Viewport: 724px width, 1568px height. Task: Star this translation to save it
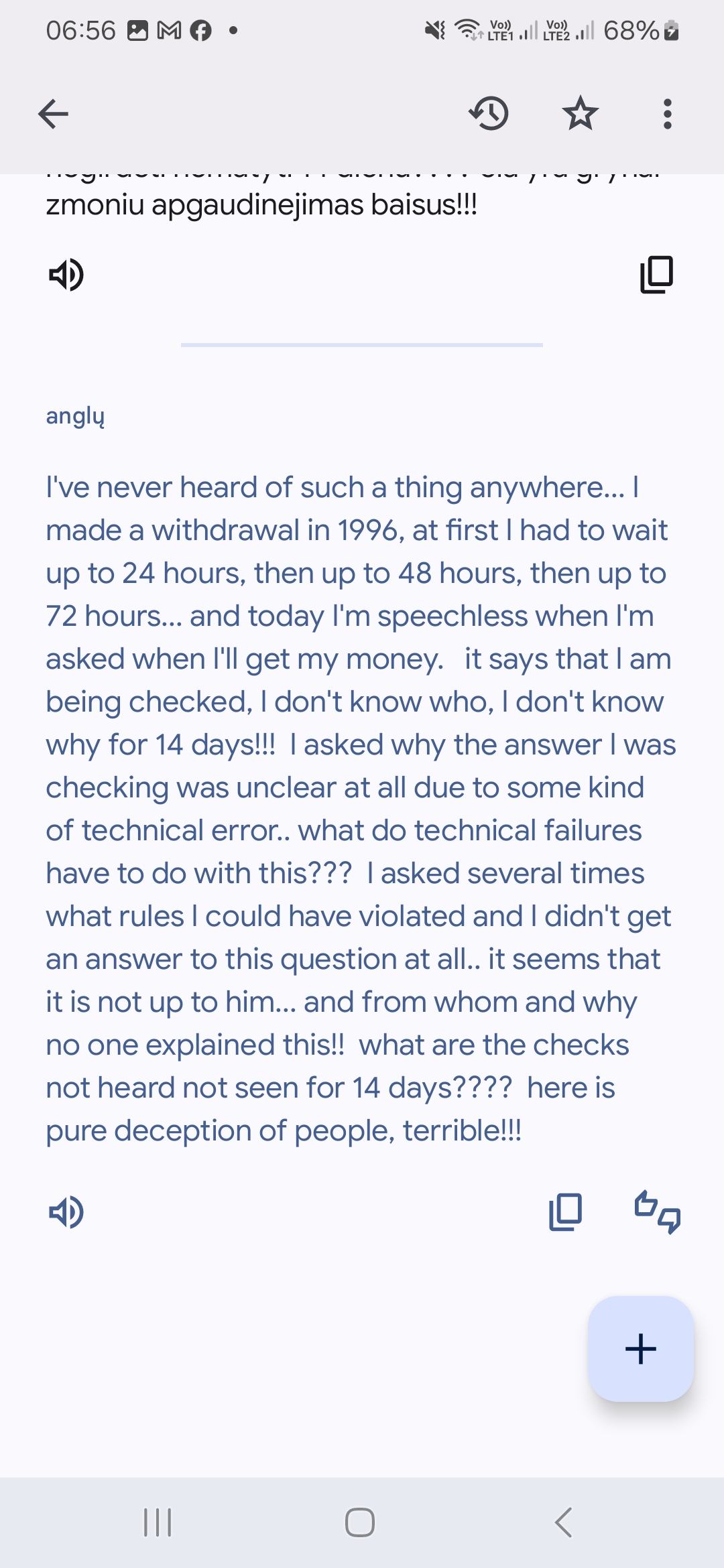coord(580,113)
